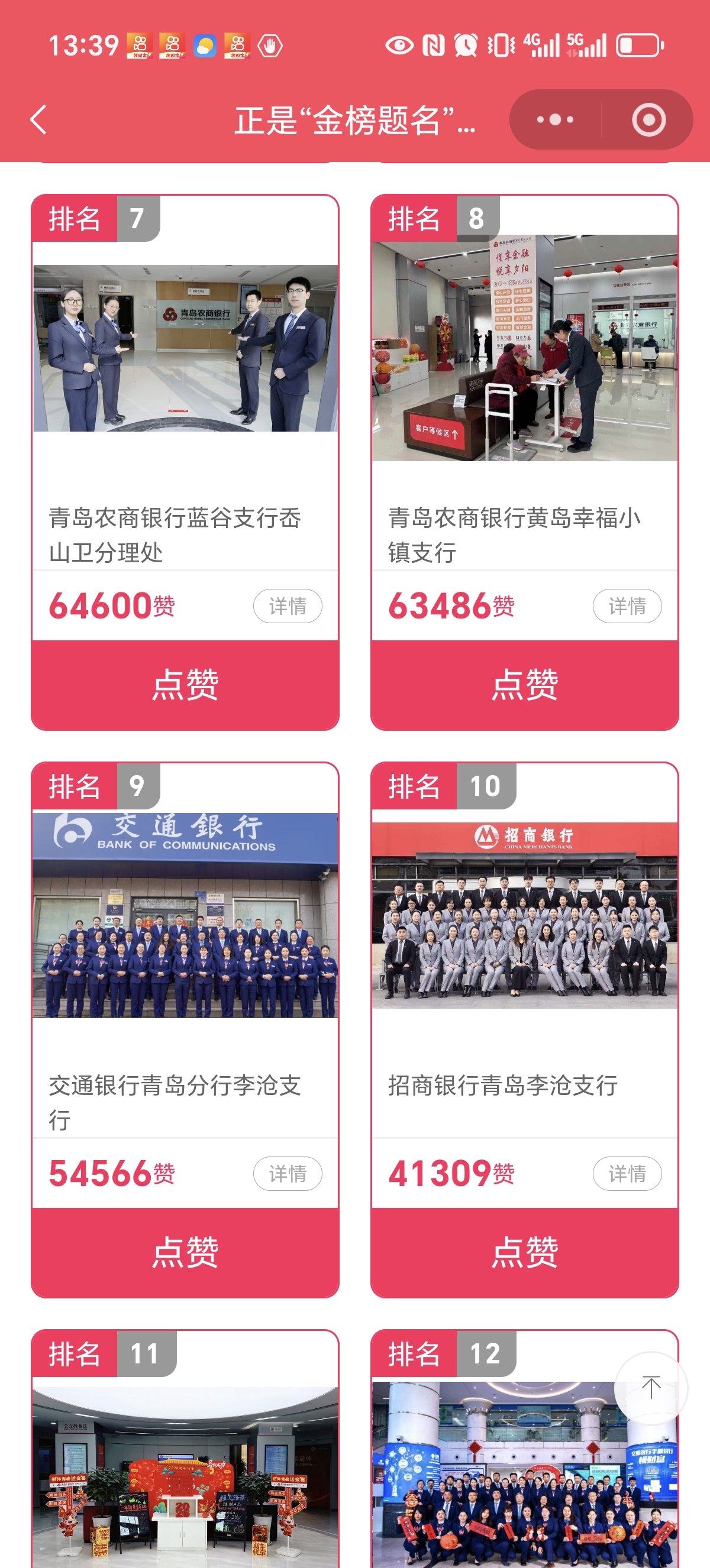
Task: Open the rank 7 branch photo
Action: pyautogui.click(x=185, y=348)
